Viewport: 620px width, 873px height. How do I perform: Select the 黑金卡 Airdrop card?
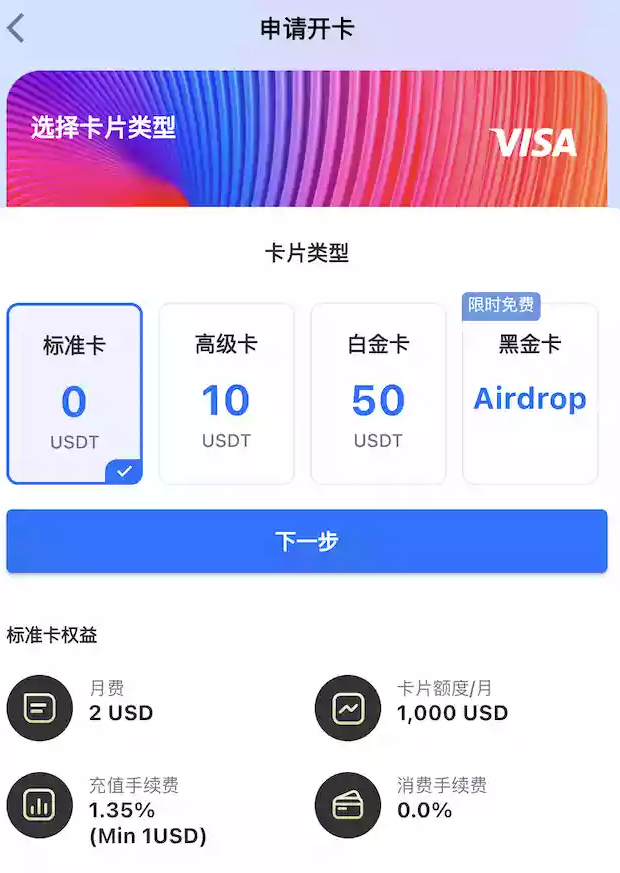pos(530,394)
